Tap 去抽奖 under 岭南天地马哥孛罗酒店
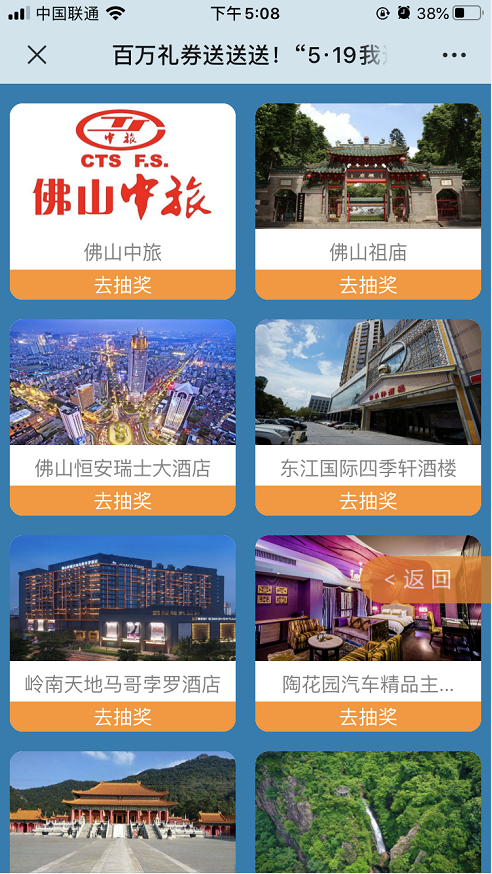 [123, 716]
